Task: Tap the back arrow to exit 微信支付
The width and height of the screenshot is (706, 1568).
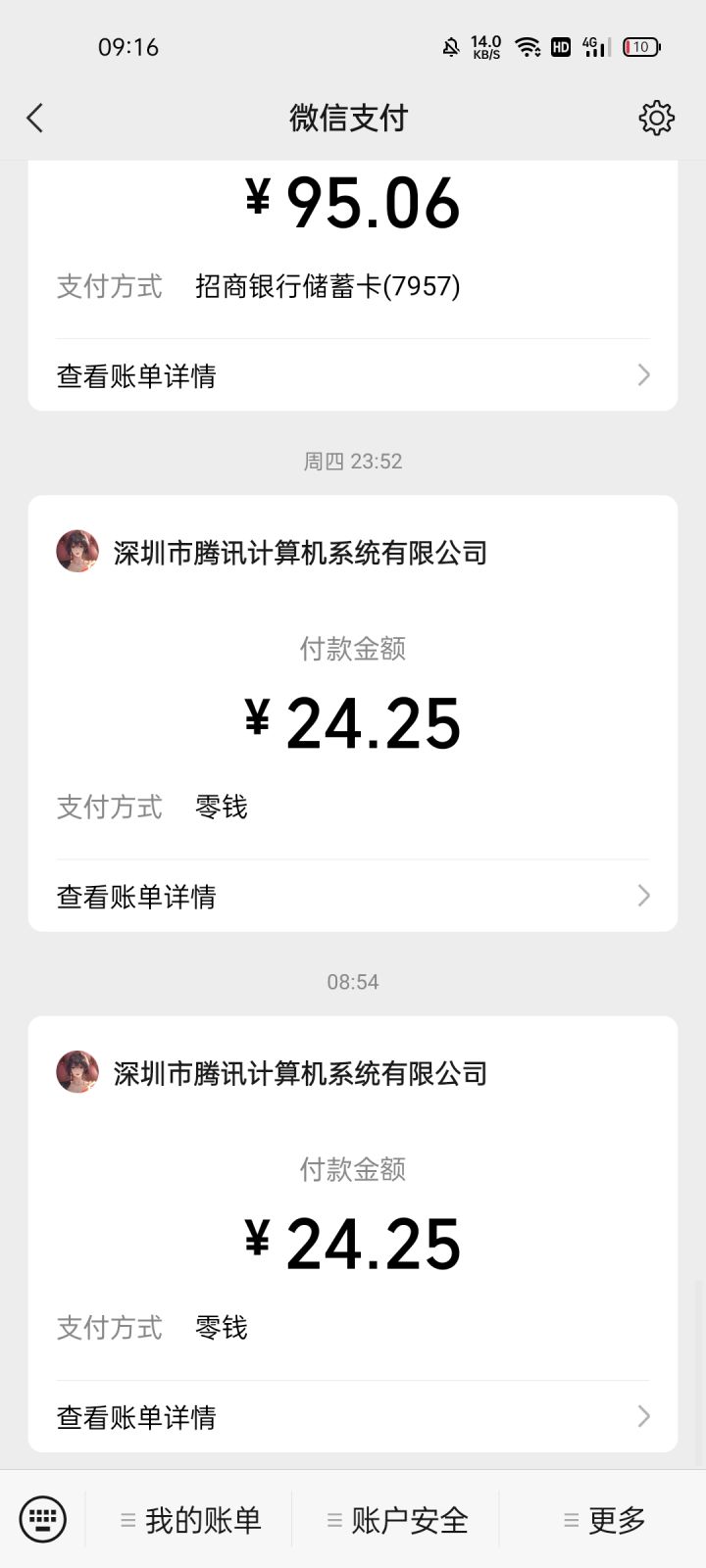Action: pyautogui.click(x=35, y=117)
